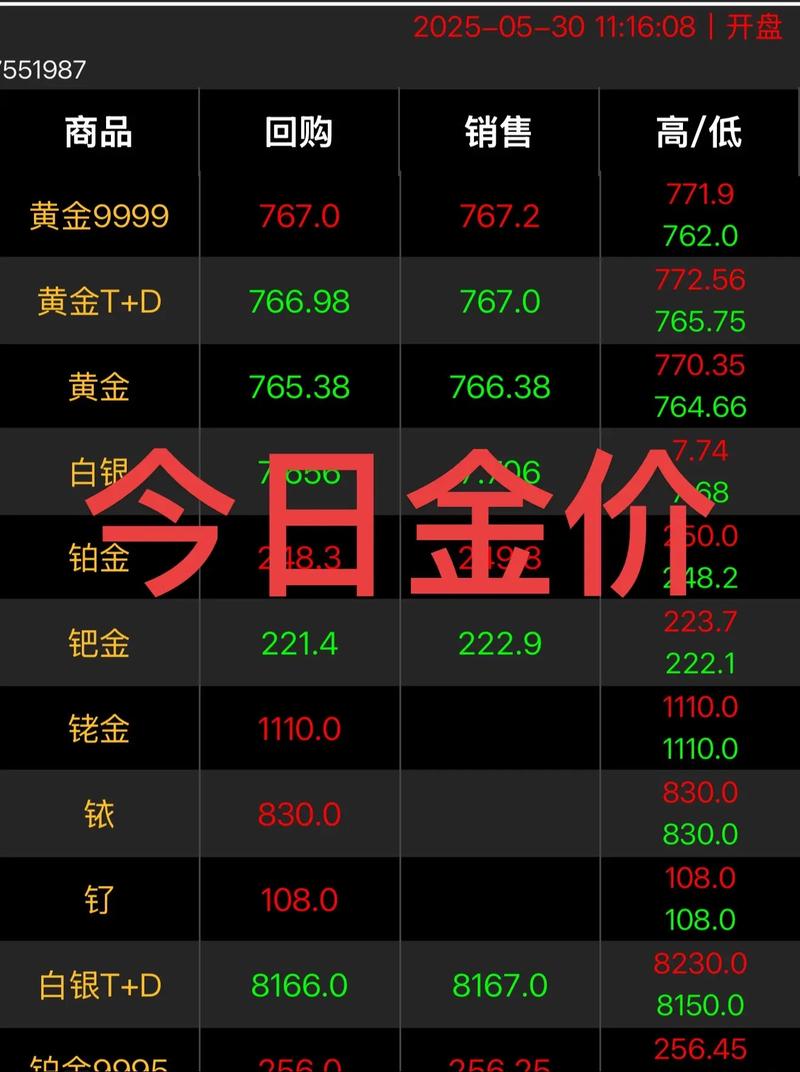Click the 黄金T+D row label

click(100, 300)
